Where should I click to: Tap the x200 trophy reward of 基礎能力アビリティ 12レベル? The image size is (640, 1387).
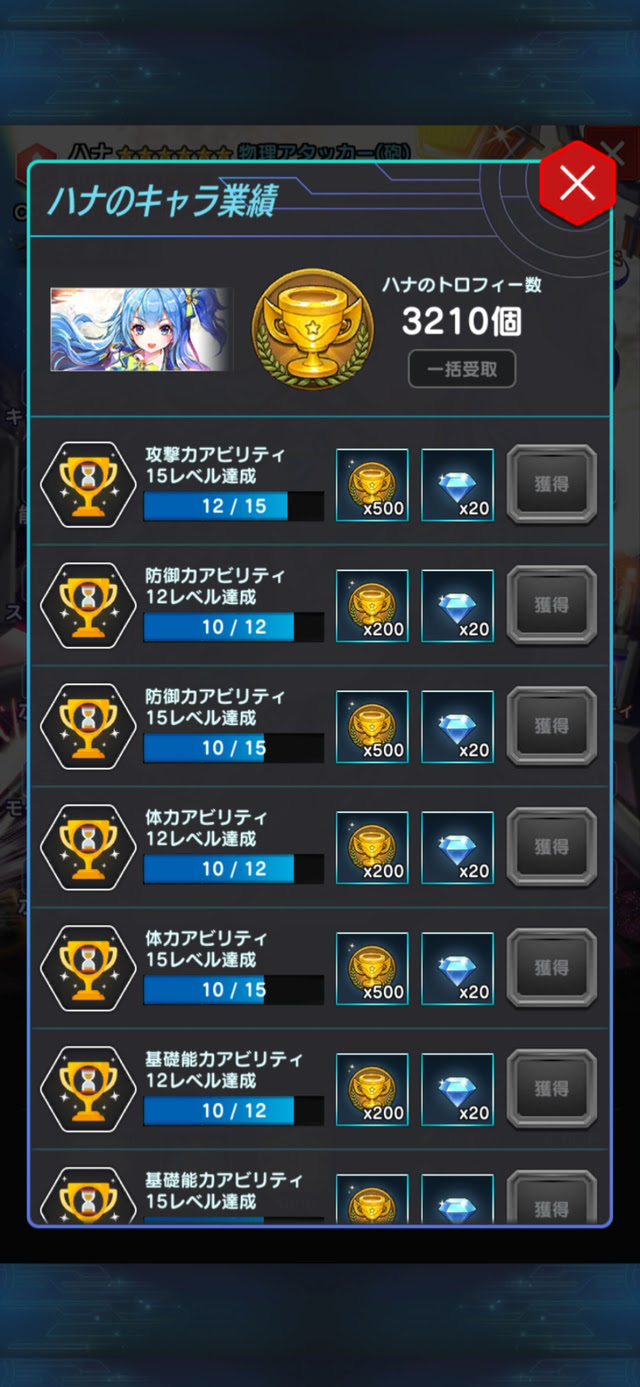[372, 1089]
